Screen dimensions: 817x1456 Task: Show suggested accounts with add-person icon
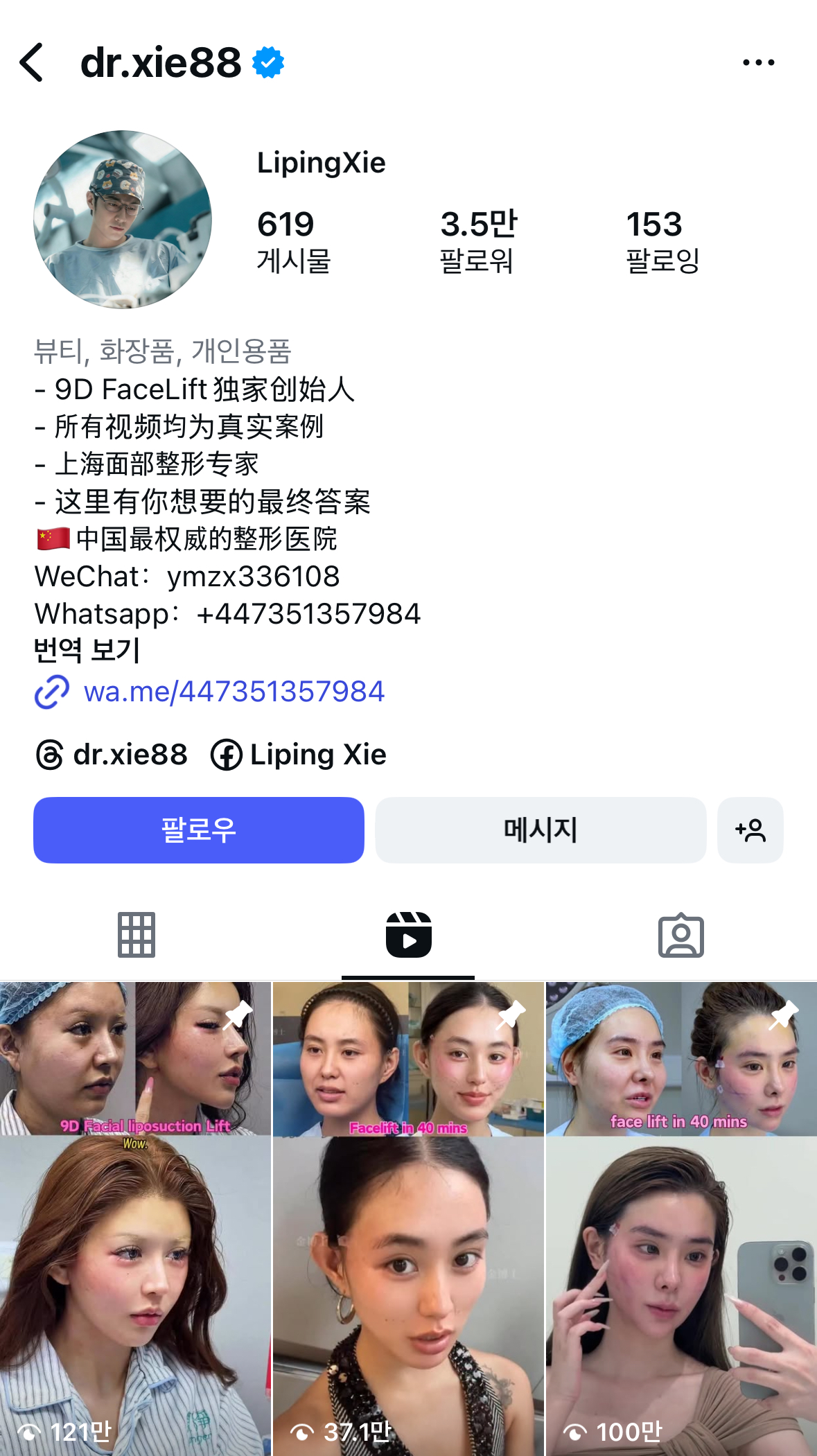750,830
